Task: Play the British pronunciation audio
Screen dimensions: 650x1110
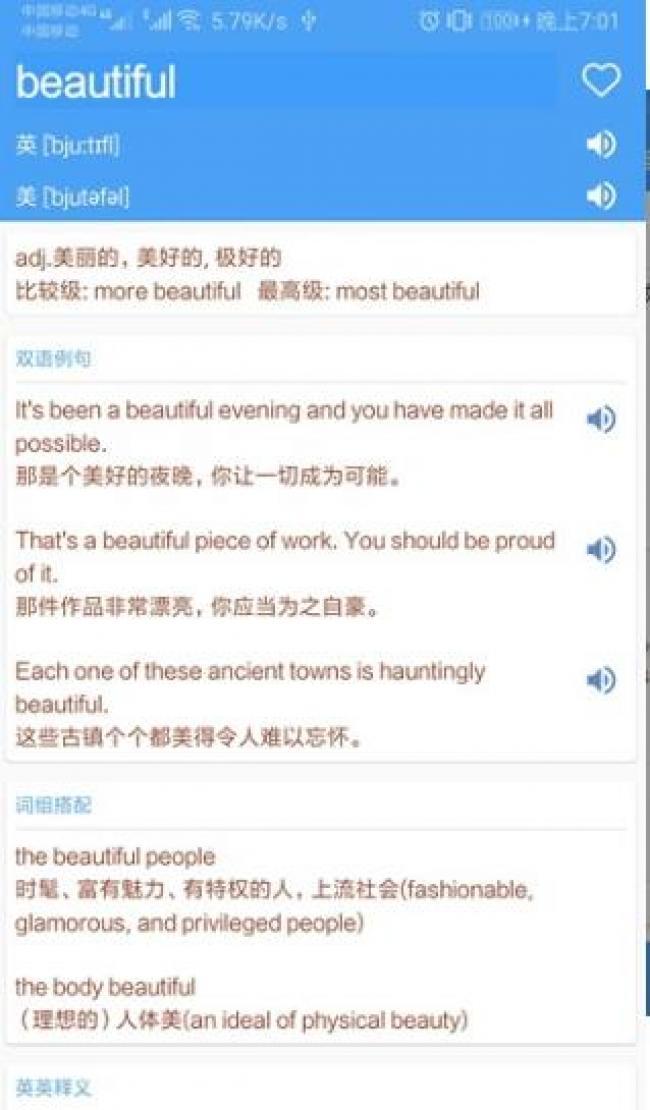Action: pyautogui.click(x=601, y=144)
